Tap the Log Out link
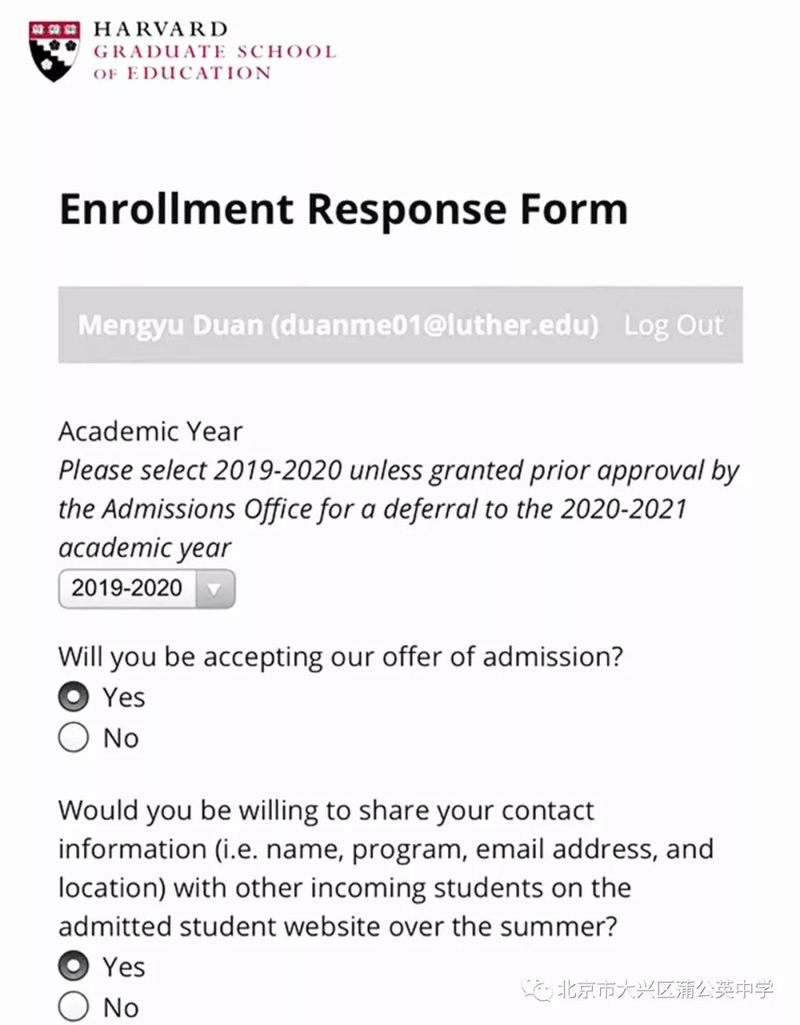This screenshot has width=800, height=1025. coord(673,326)
